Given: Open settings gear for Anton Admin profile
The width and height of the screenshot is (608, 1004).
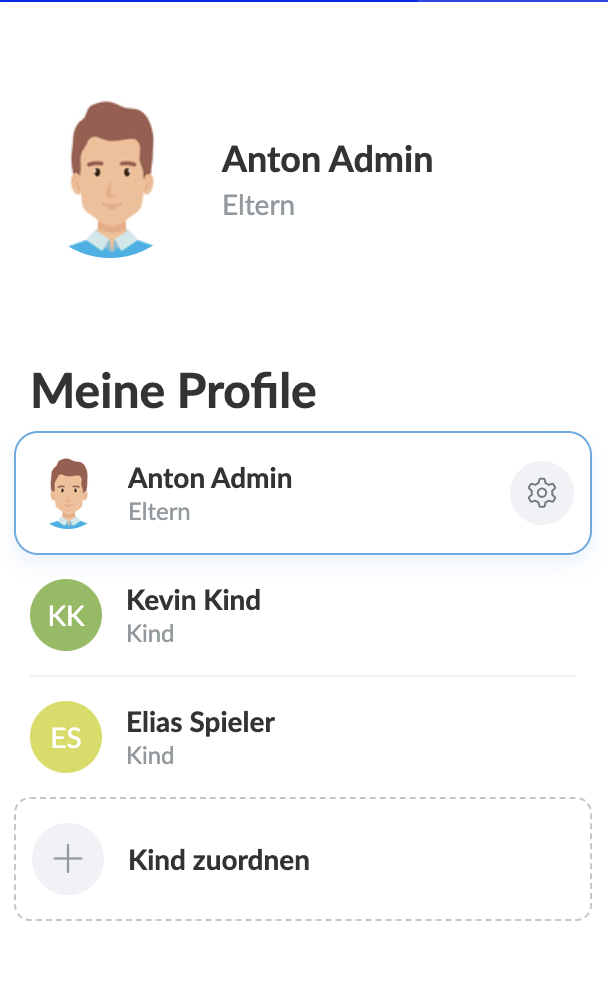Looking at the screenshot, I should (541, 493).
